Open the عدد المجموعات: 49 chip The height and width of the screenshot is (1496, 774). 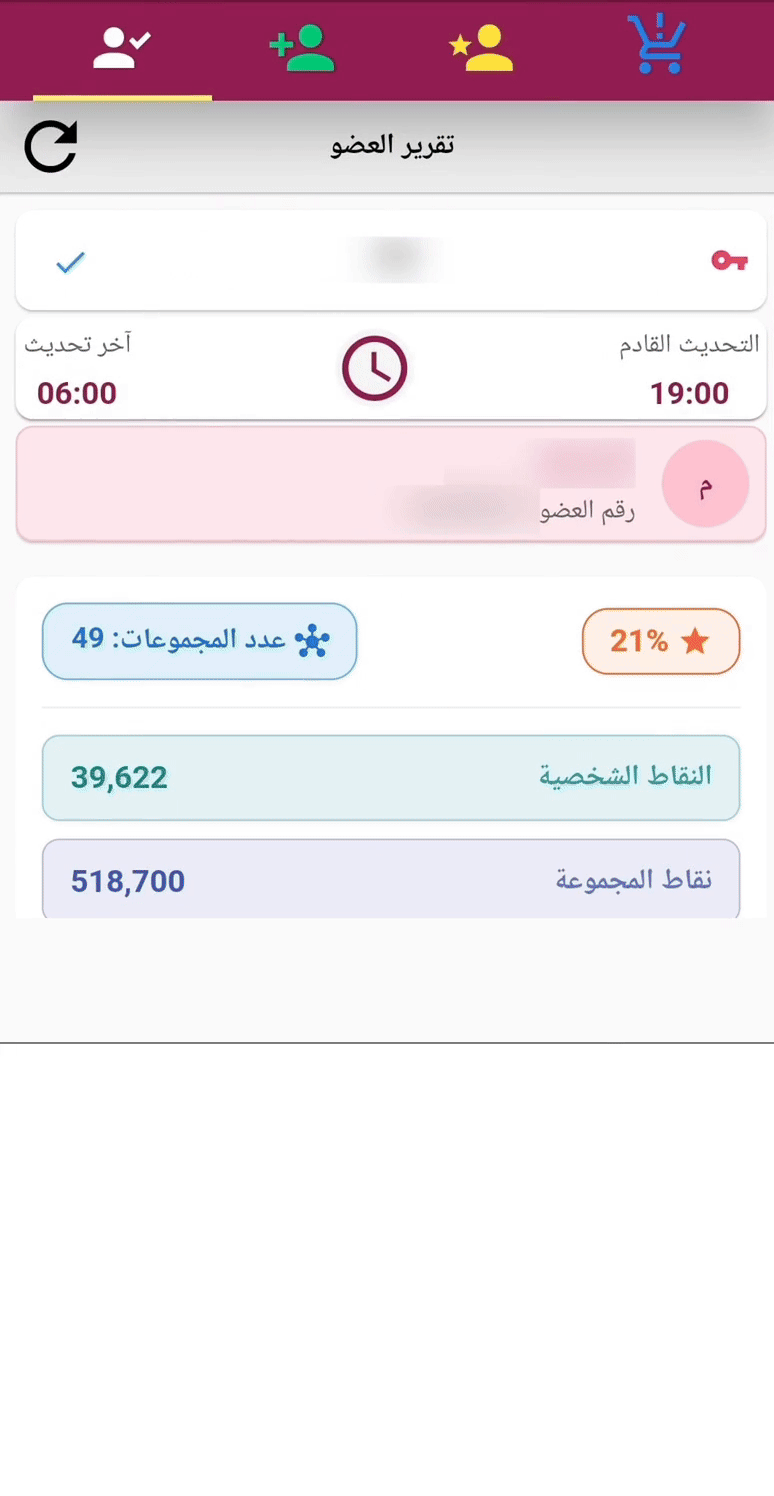199,641
